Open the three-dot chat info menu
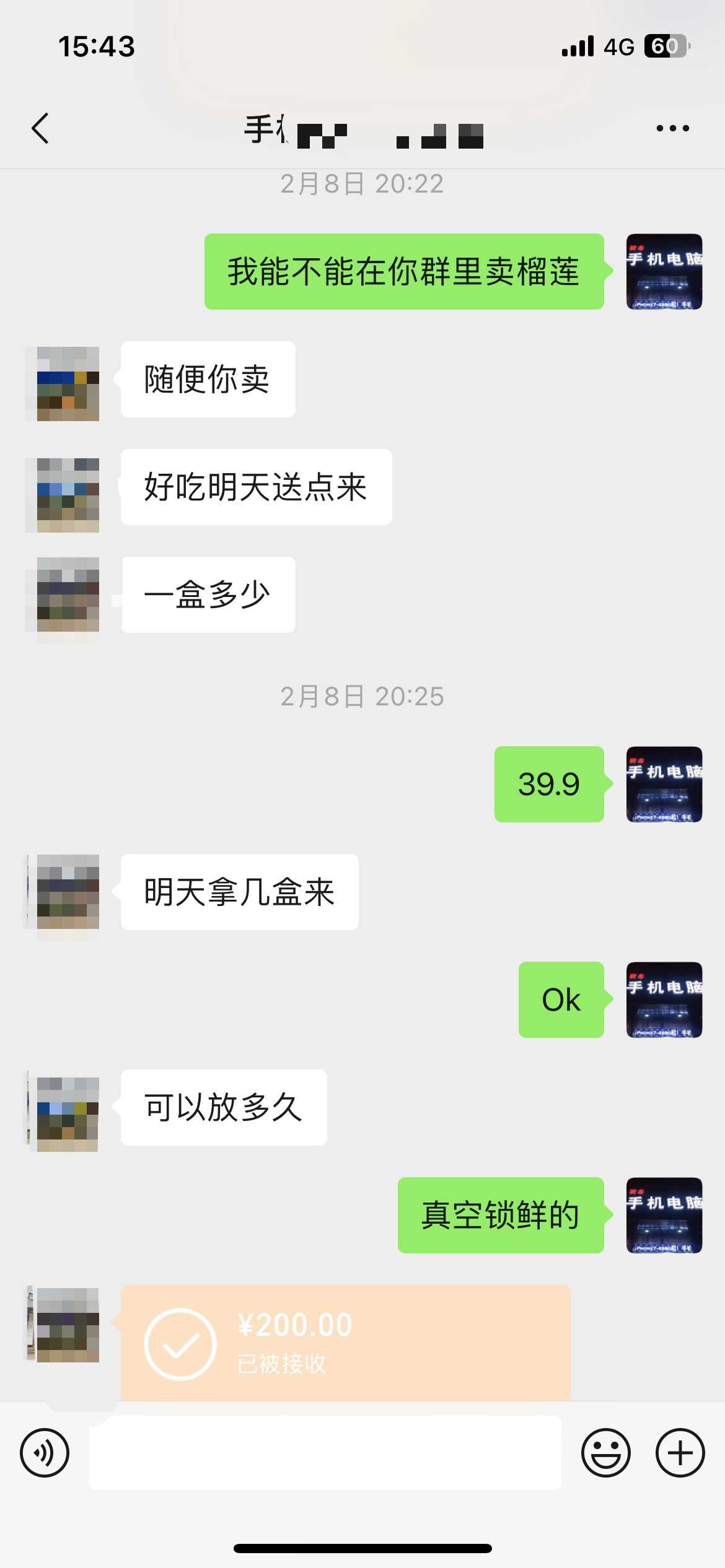The image size is (725, 1568). coord(672,129)
